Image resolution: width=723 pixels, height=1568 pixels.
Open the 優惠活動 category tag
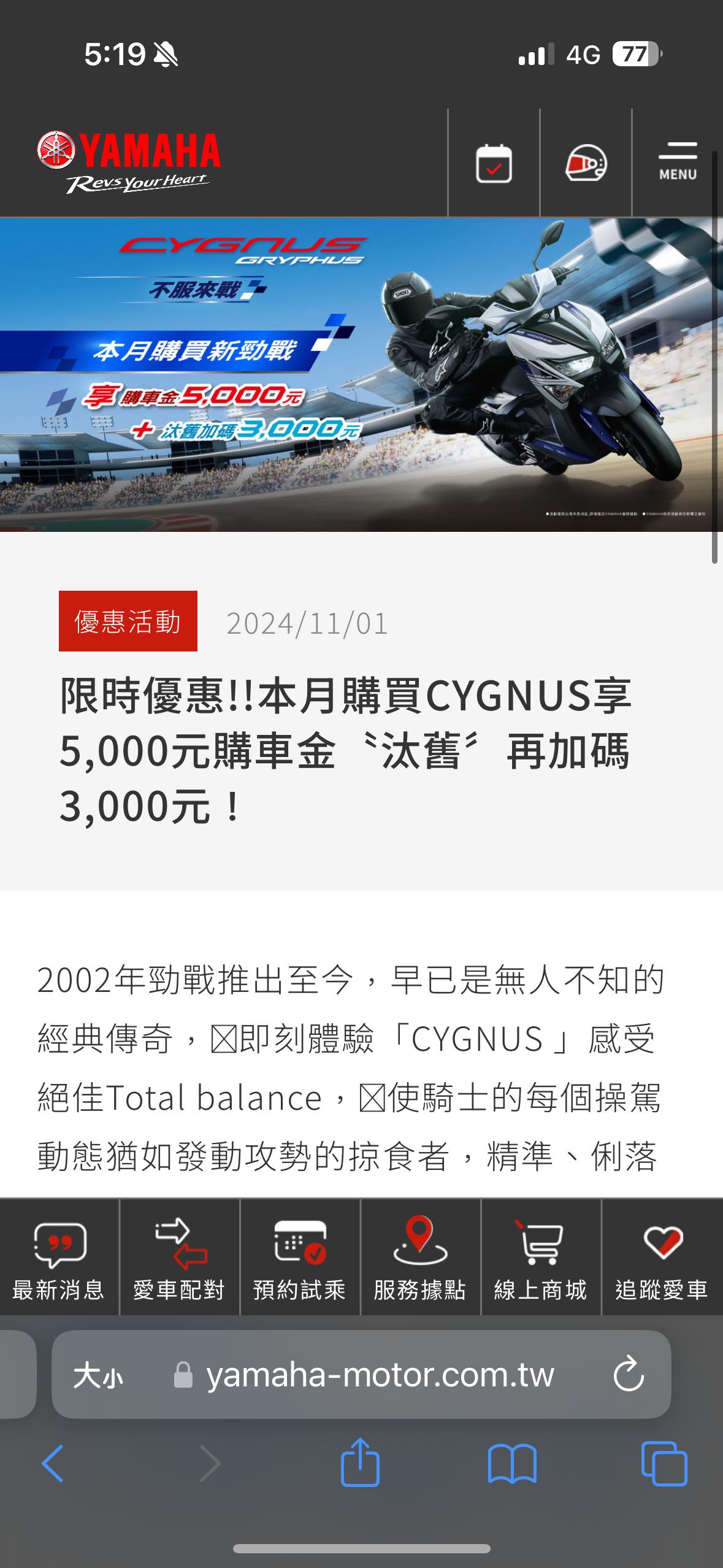click(x=128, y=621)
